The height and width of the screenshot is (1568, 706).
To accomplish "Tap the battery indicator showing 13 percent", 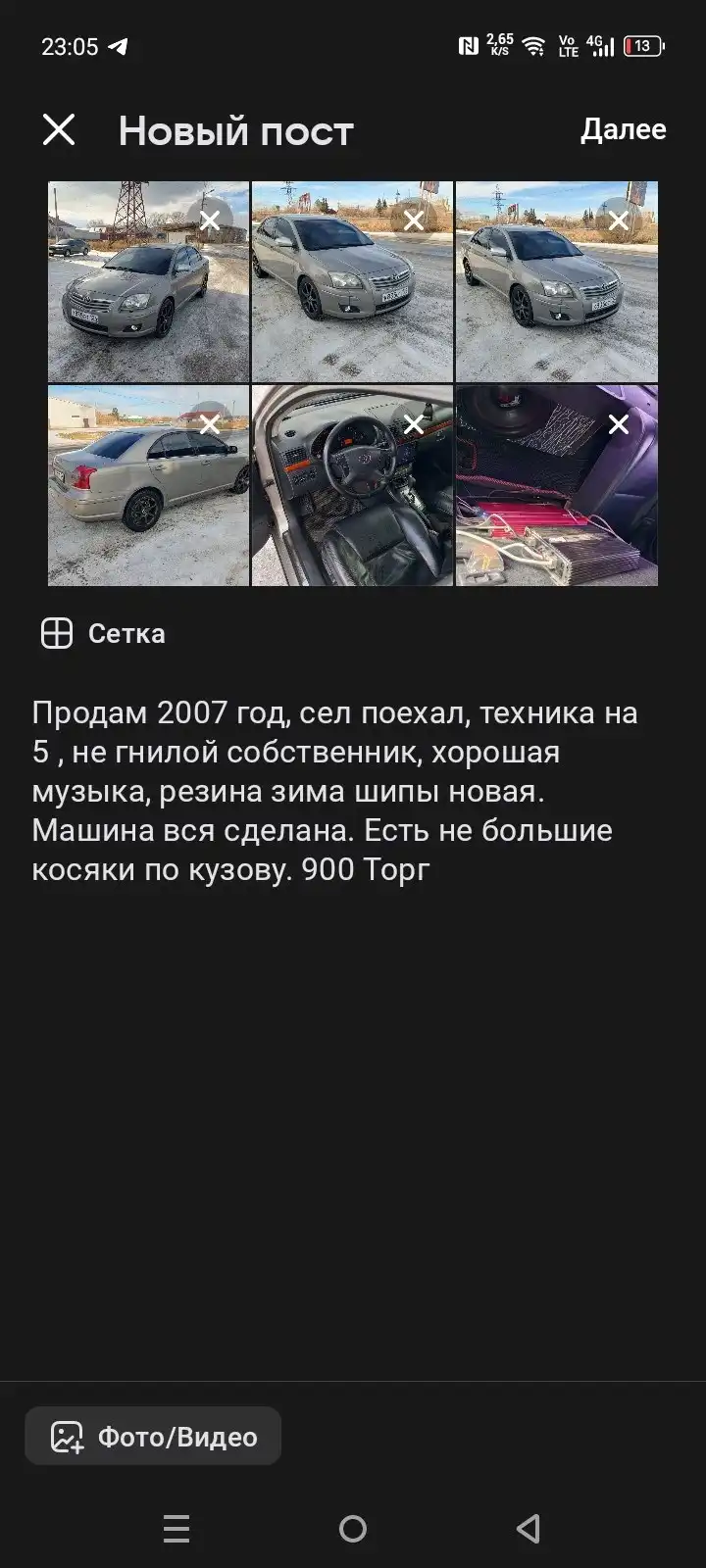I will coord(643,46).
